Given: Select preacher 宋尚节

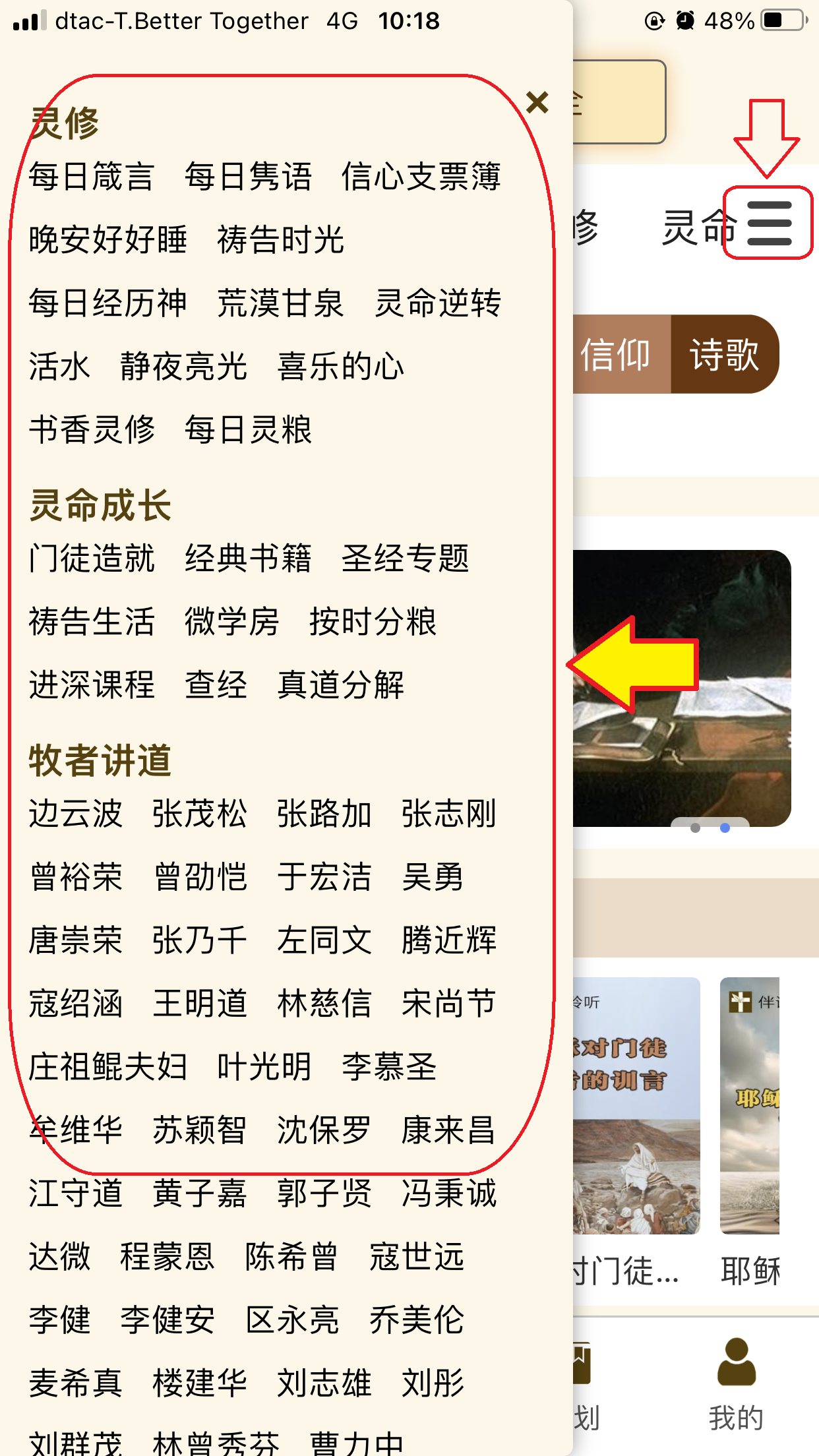Looking at the screenshot, I should 448,1004.
